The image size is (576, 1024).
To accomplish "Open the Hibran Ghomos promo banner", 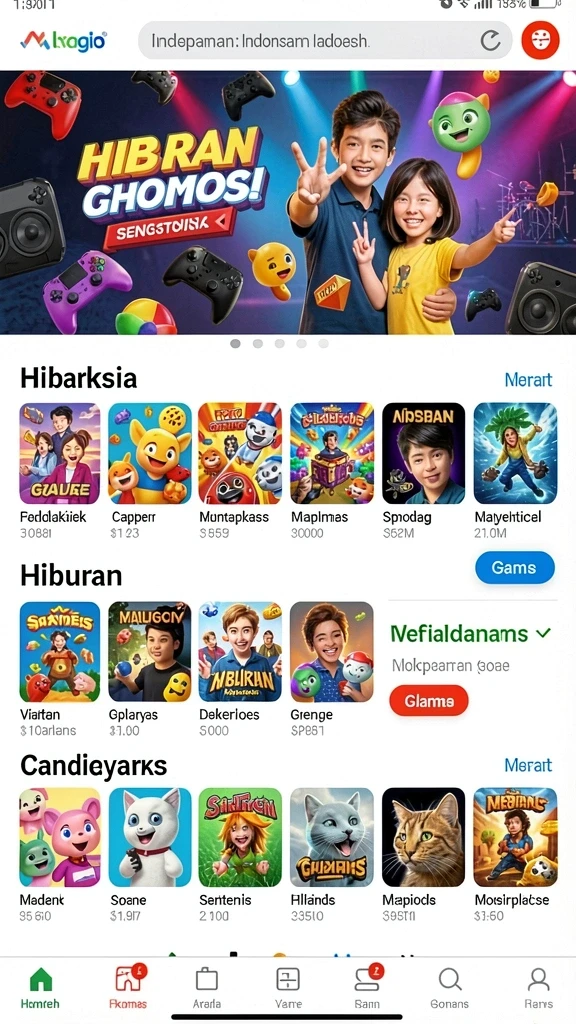I will 288,202.
